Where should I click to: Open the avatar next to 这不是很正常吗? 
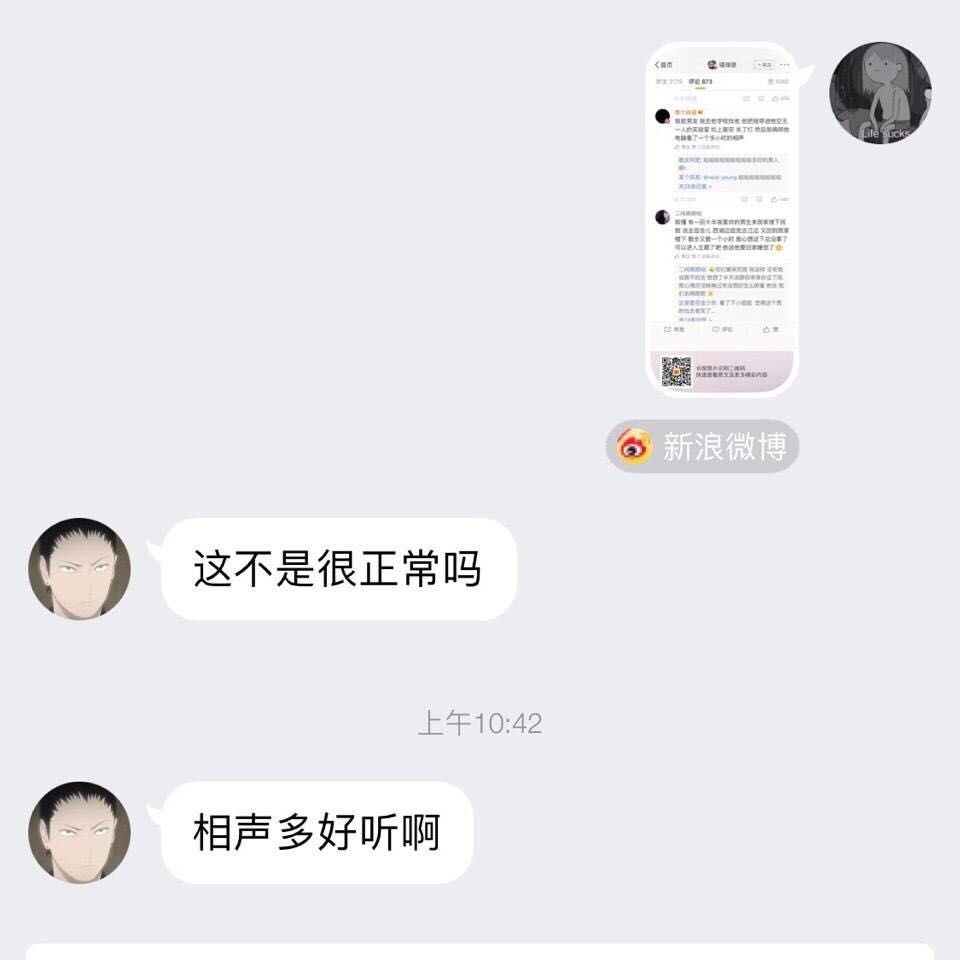click(x=79, y=568)
